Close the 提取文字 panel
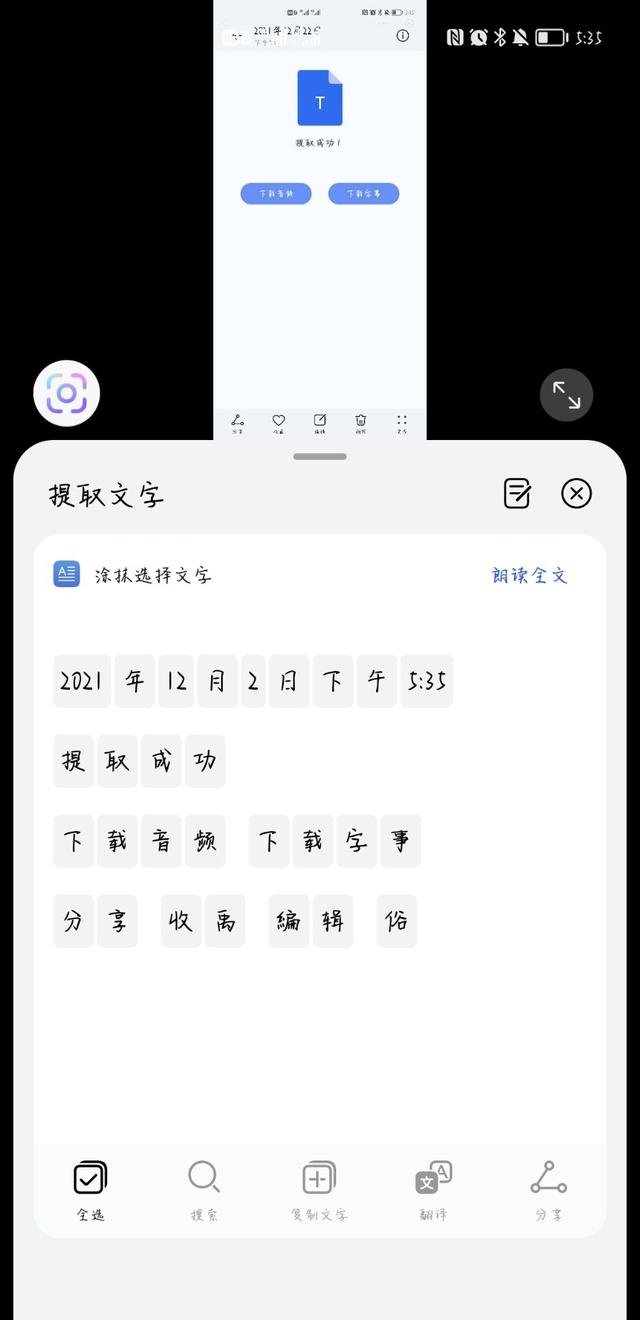The height and width of the screenshot is (1320, 640). click(576, 493)
